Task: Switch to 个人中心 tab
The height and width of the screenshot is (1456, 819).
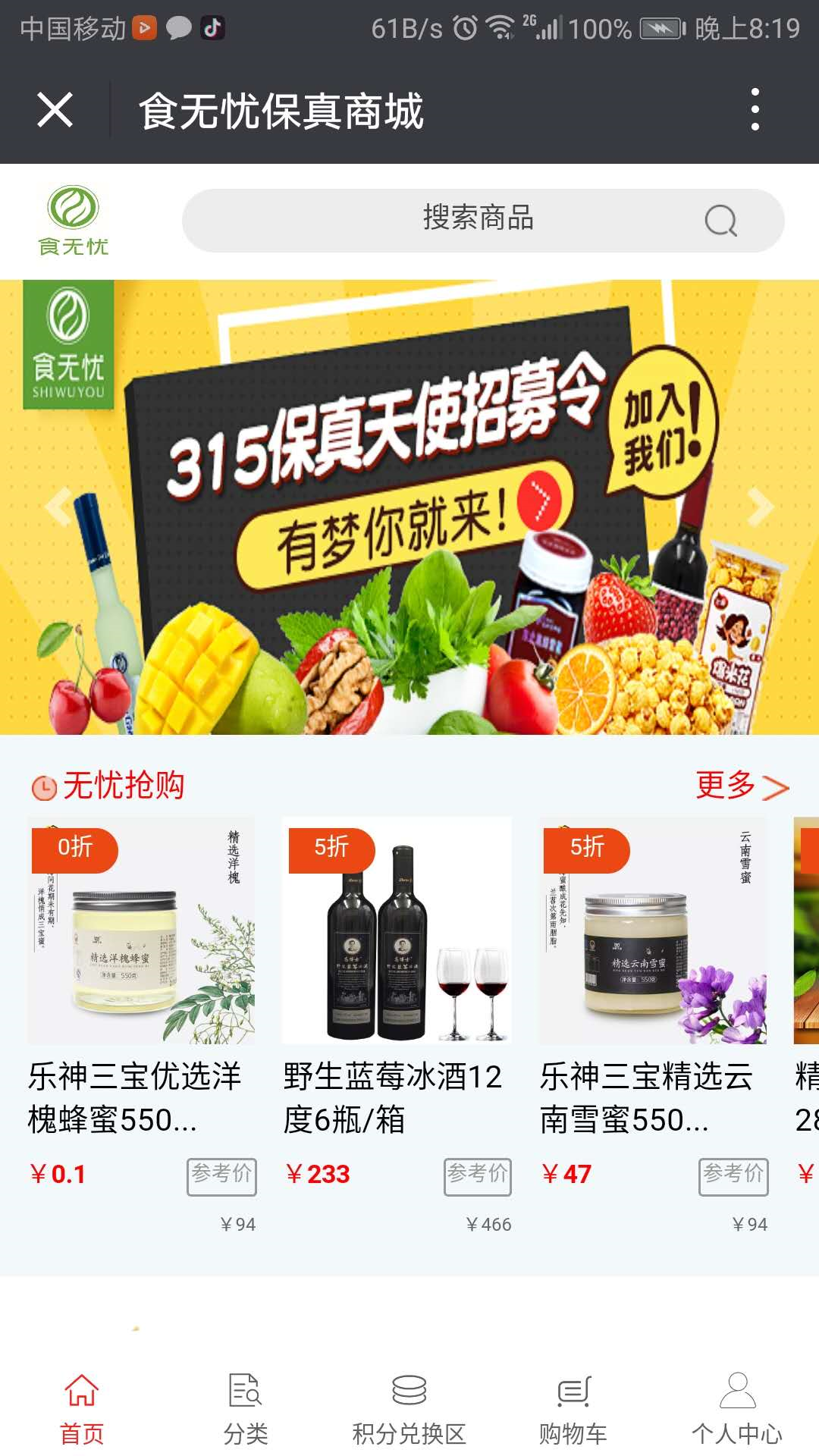Action: tap(737, 1409)
